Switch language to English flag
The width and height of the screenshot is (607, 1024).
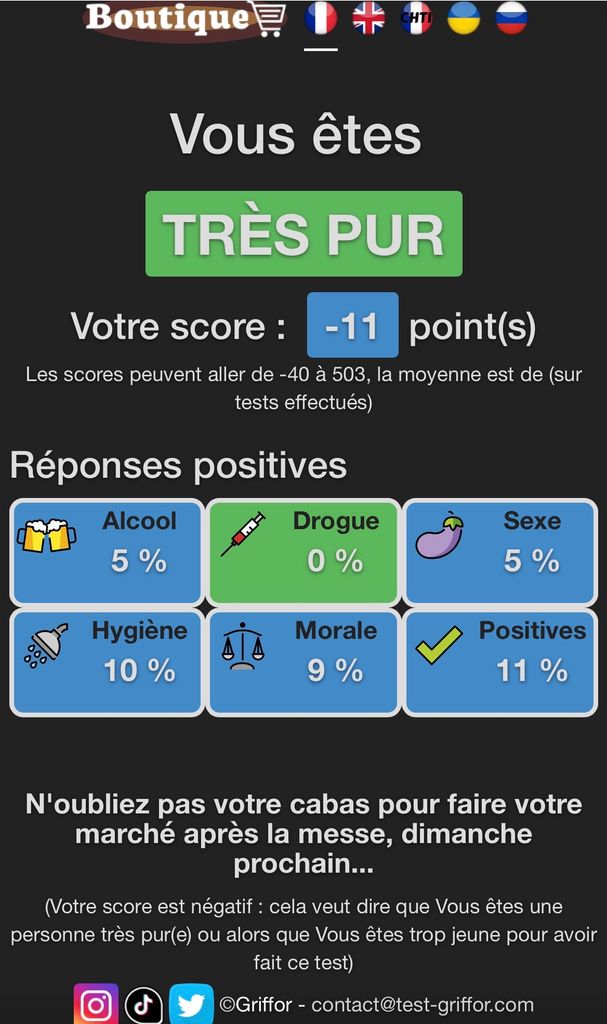point(369,18)
